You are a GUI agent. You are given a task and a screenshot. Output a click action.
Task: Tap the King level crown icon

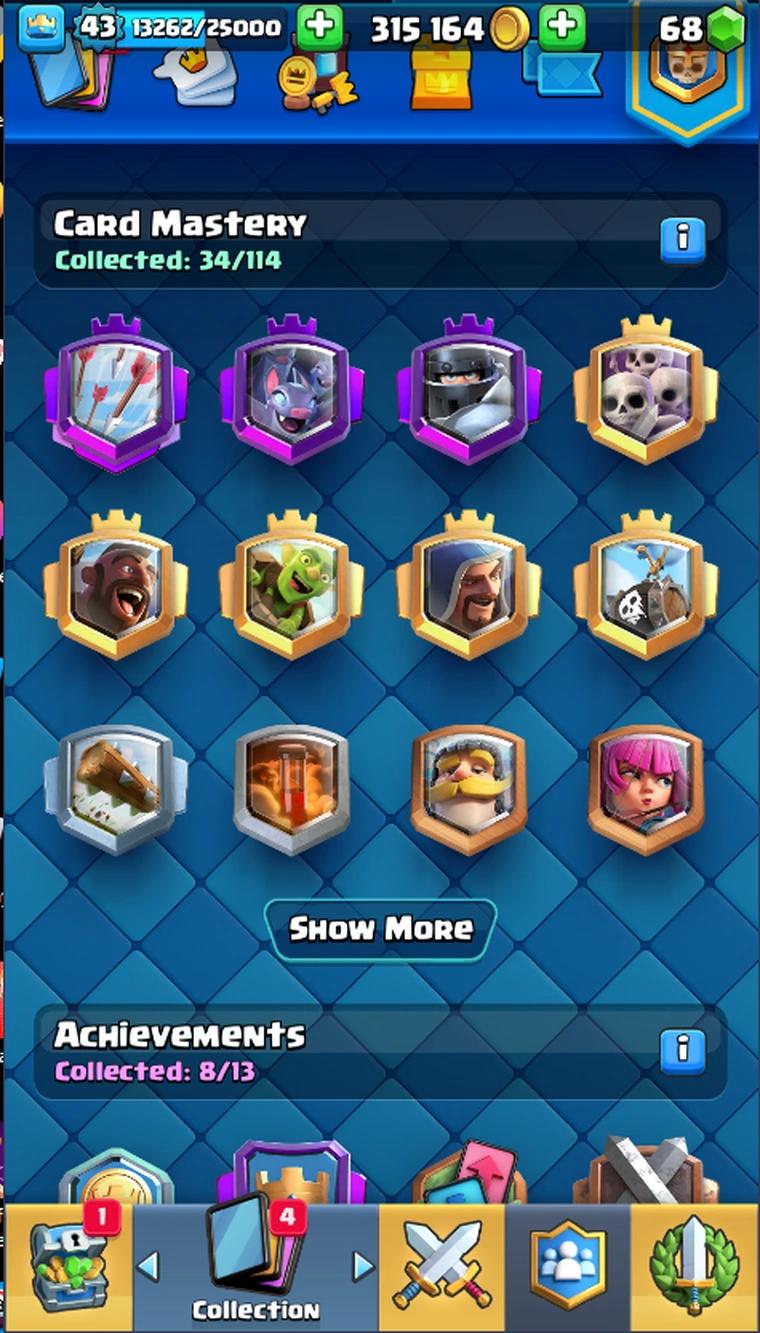[40, 27]
